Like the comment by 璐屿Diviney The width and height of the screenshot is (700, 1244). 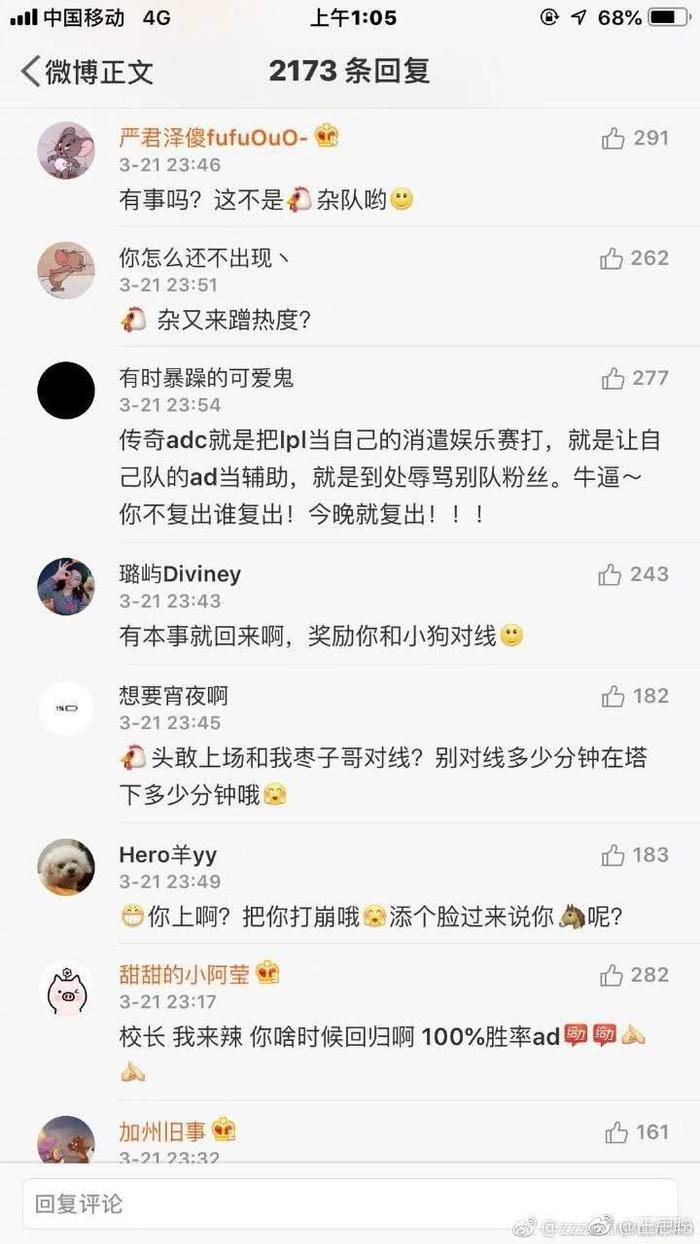610,575
